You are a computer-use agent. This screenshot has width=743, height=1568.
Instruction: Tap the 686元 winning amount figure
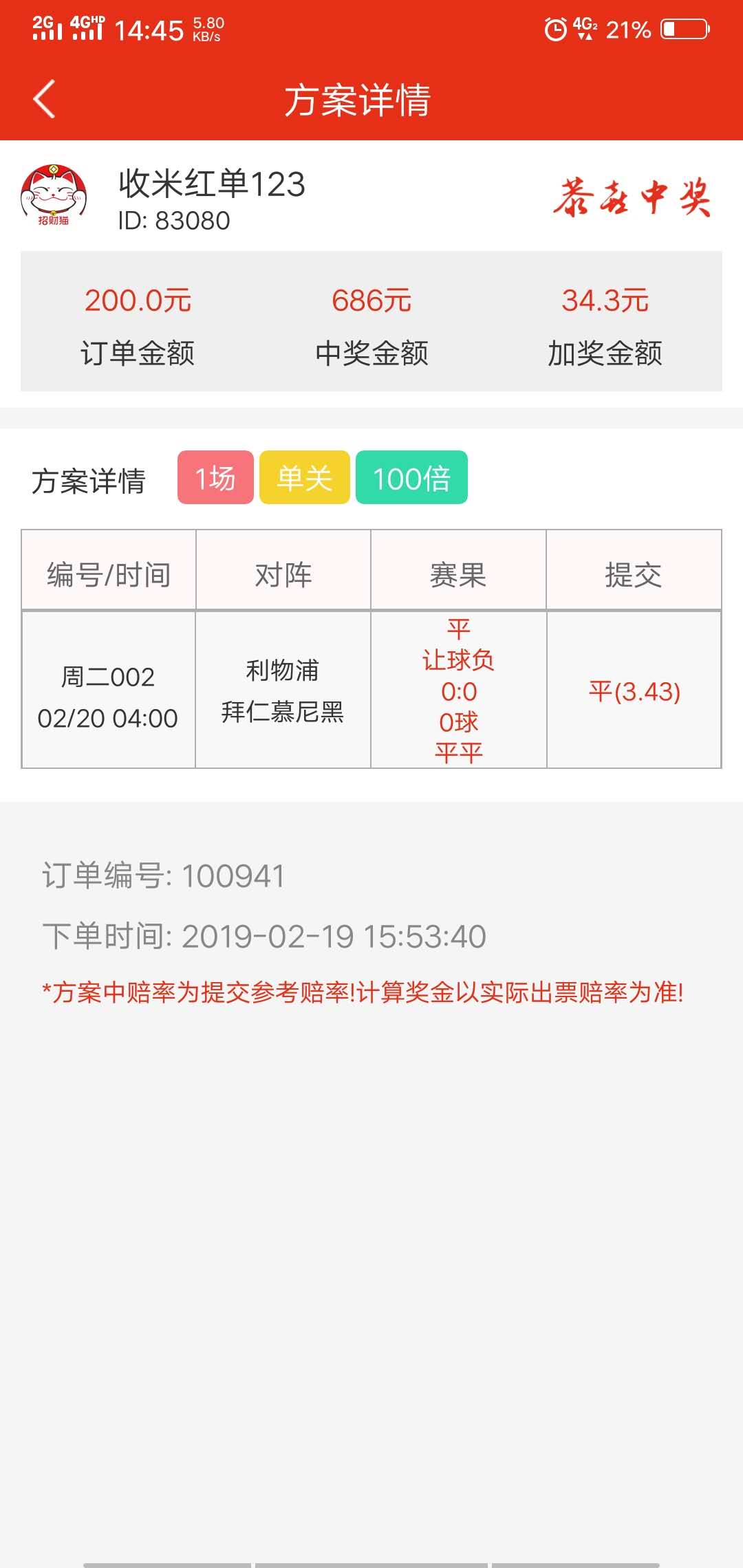(x=371, y=301)
